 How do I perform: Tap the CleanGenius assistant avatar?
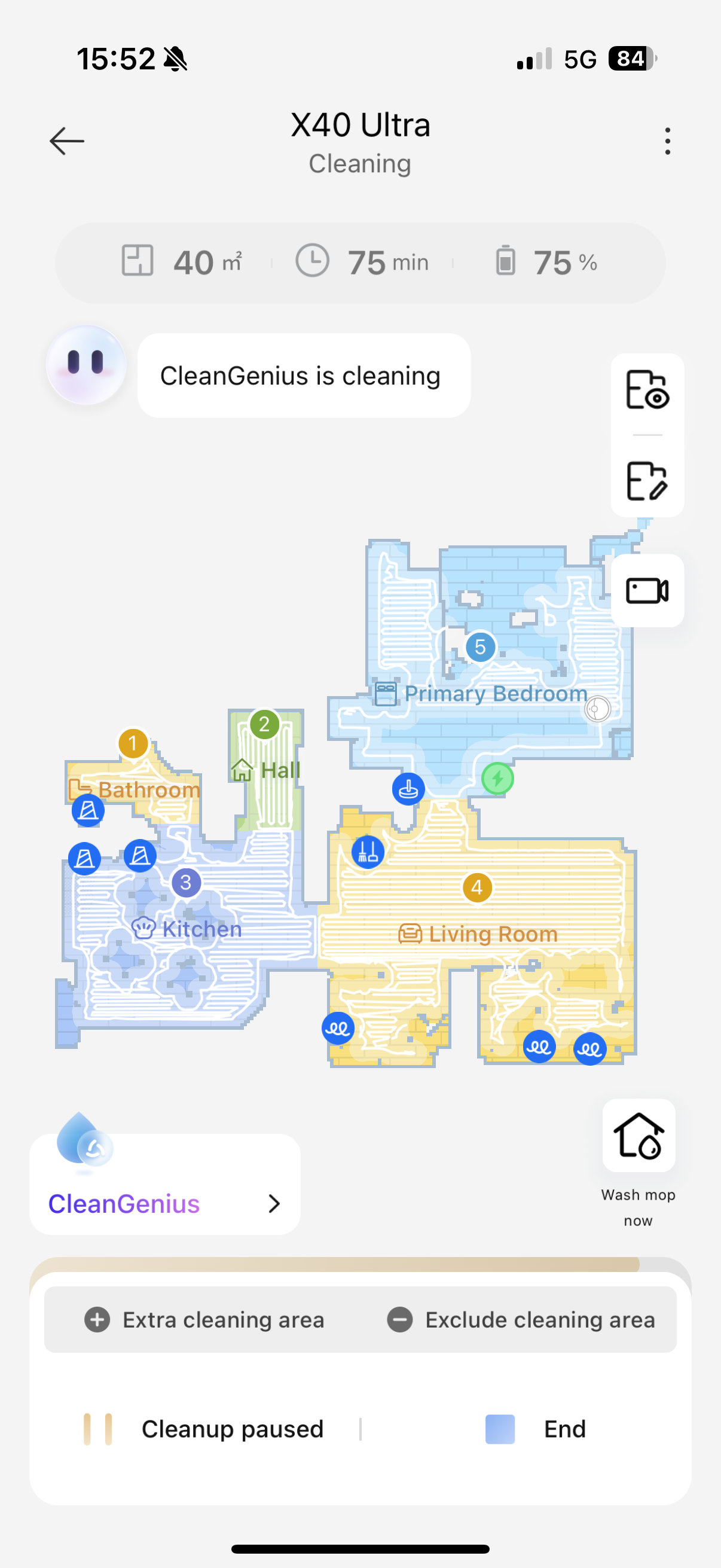pyautogui.click(x=87, y=365)
